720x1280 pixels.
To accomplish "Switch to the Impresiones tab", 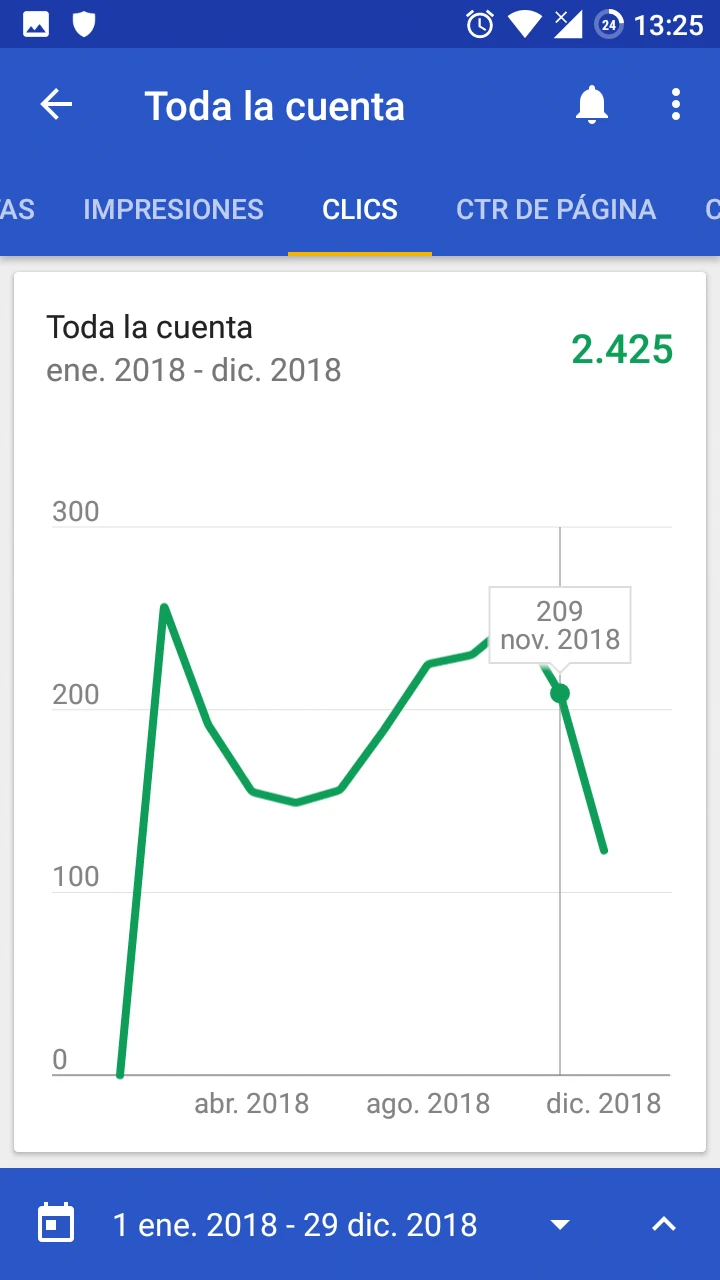I will coord(173,209).
